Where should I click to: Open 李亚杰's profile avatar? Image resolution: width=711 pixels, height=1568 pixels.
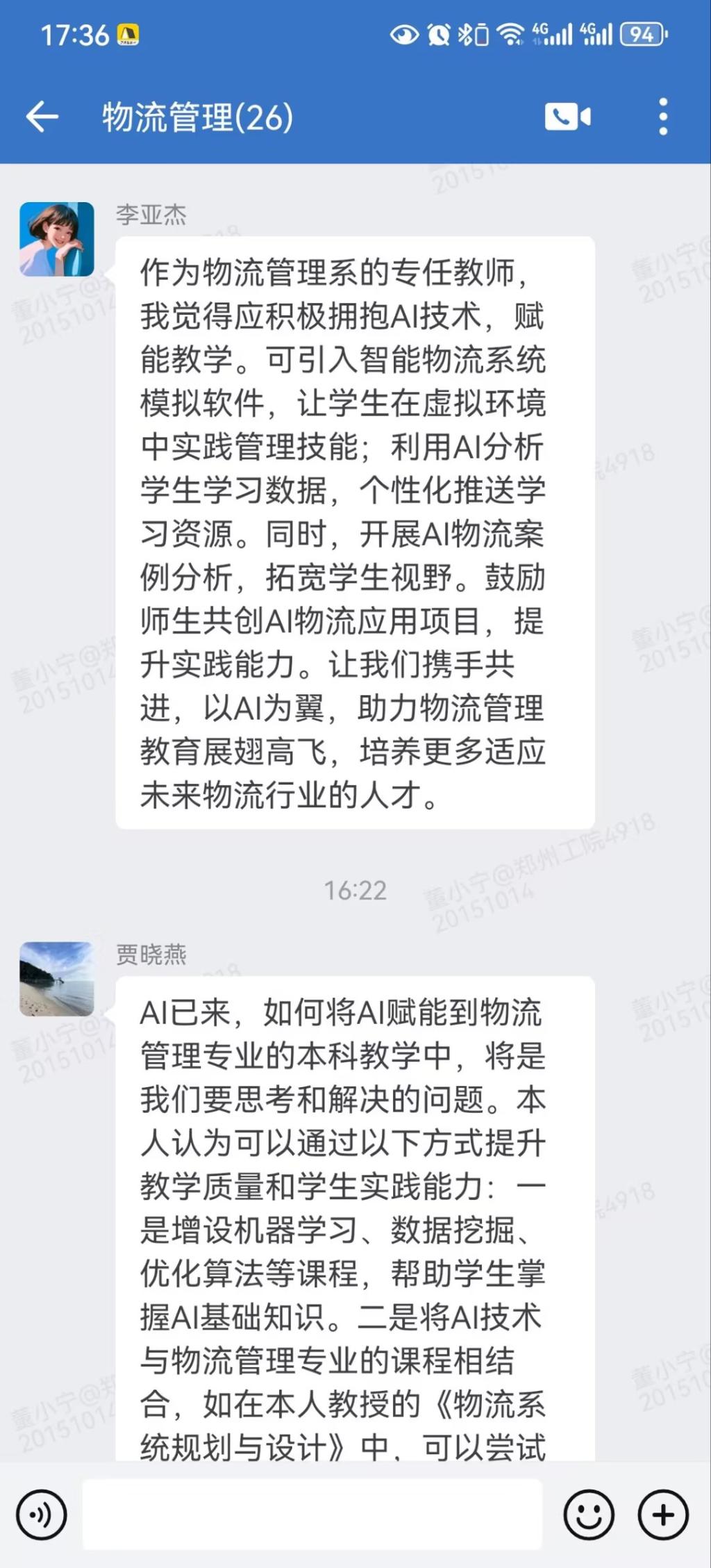[57, 239]
